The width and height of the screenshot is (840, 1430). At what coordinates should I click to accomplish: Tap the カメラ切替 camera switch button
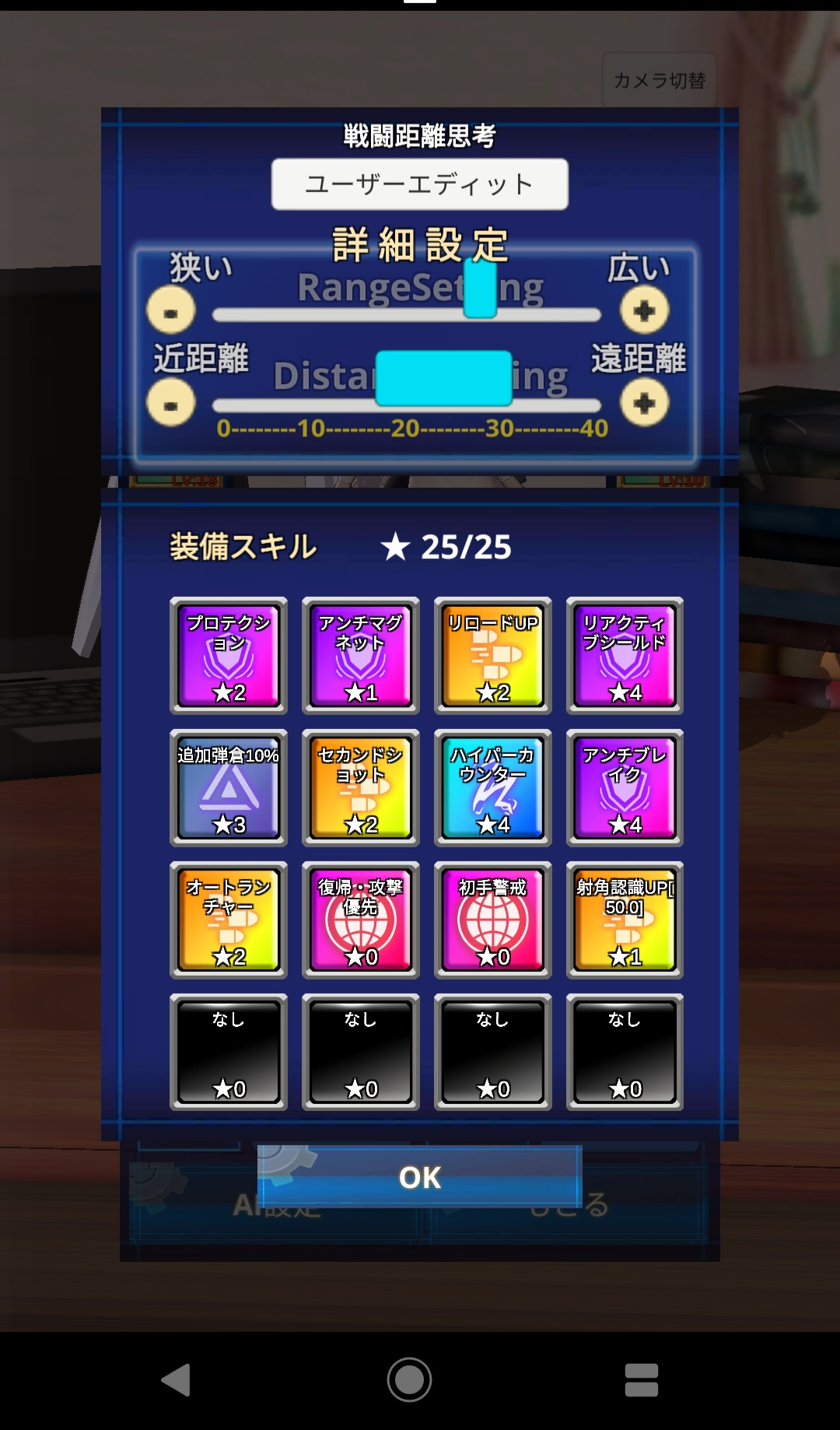click(660, 80)
